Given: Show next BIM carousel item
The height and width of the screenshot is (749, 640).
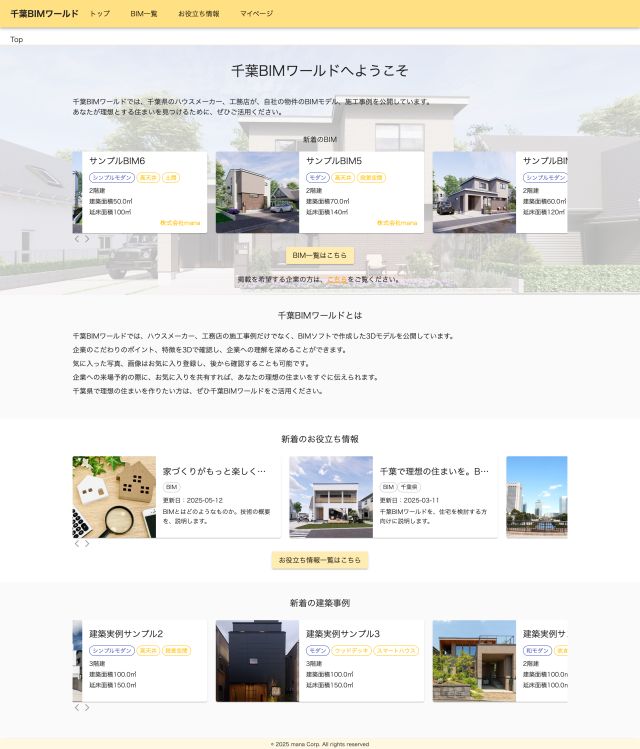Looking at the screenshot, I should tap(87, 239).
